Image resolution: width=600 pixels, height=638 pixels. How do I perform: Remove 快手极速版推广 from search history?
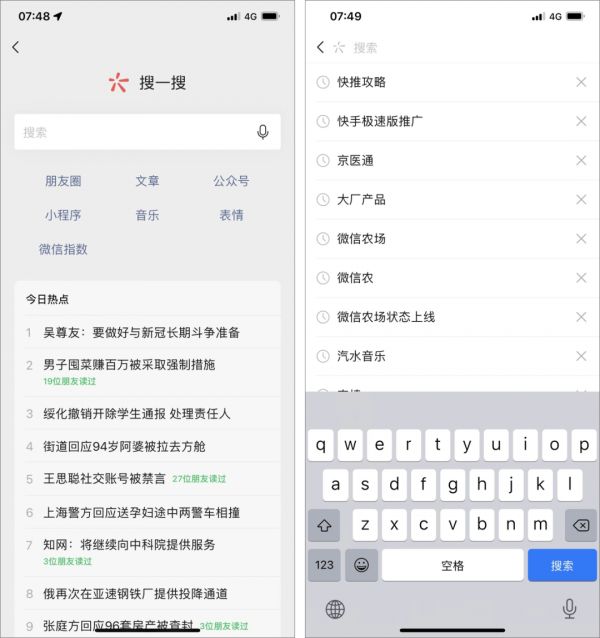click(x=581, y=121)
